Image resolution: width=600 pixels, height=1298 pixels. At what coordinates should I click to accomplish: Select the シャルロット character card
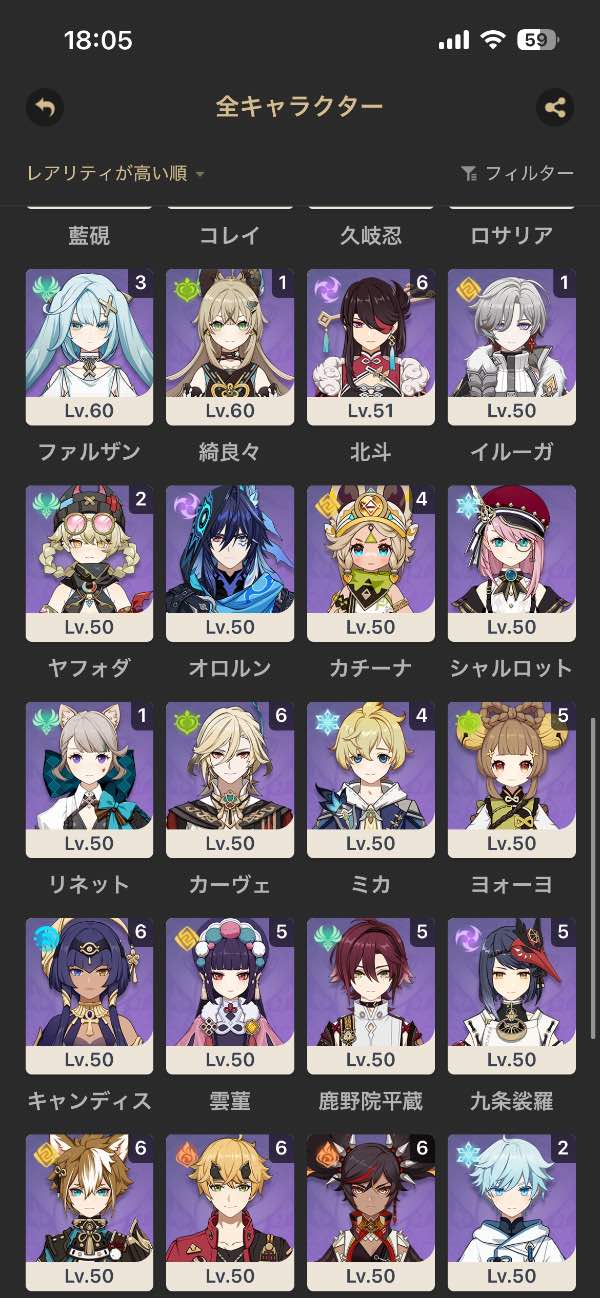512,562
